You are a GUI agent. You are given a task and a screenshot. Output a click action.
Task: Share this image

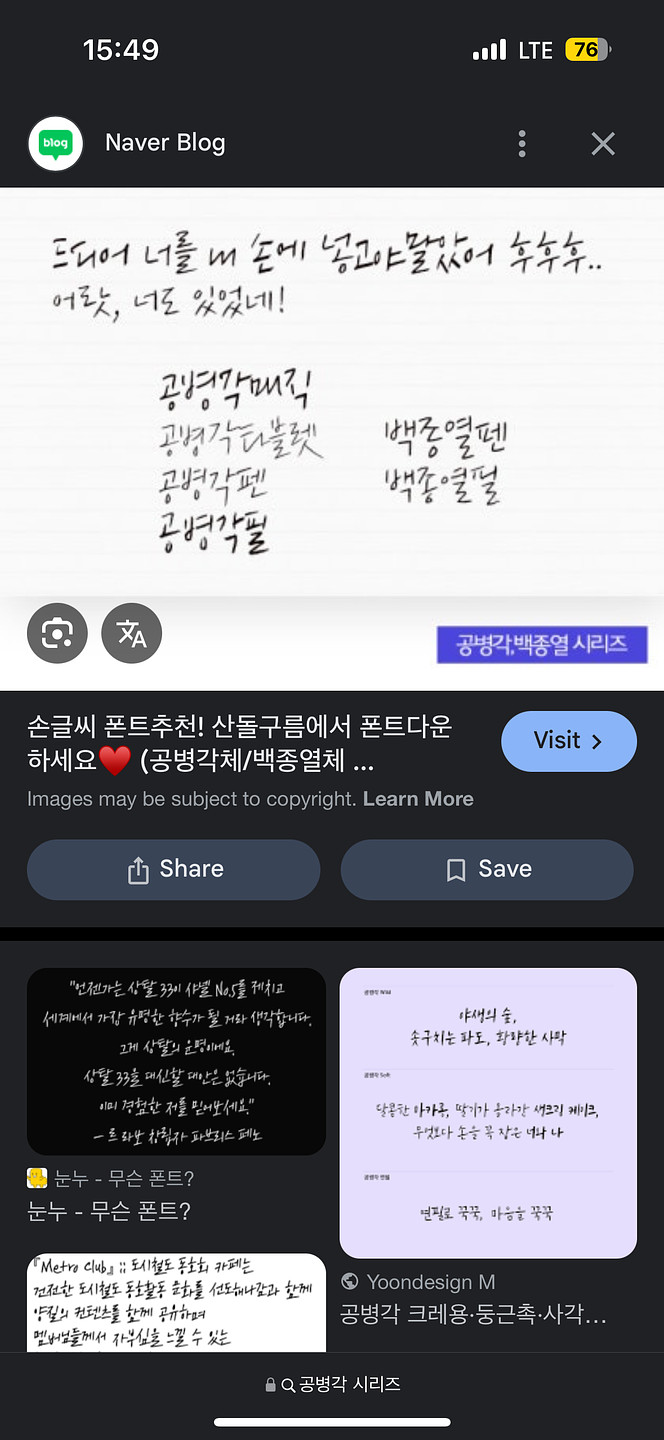(174, 869)
